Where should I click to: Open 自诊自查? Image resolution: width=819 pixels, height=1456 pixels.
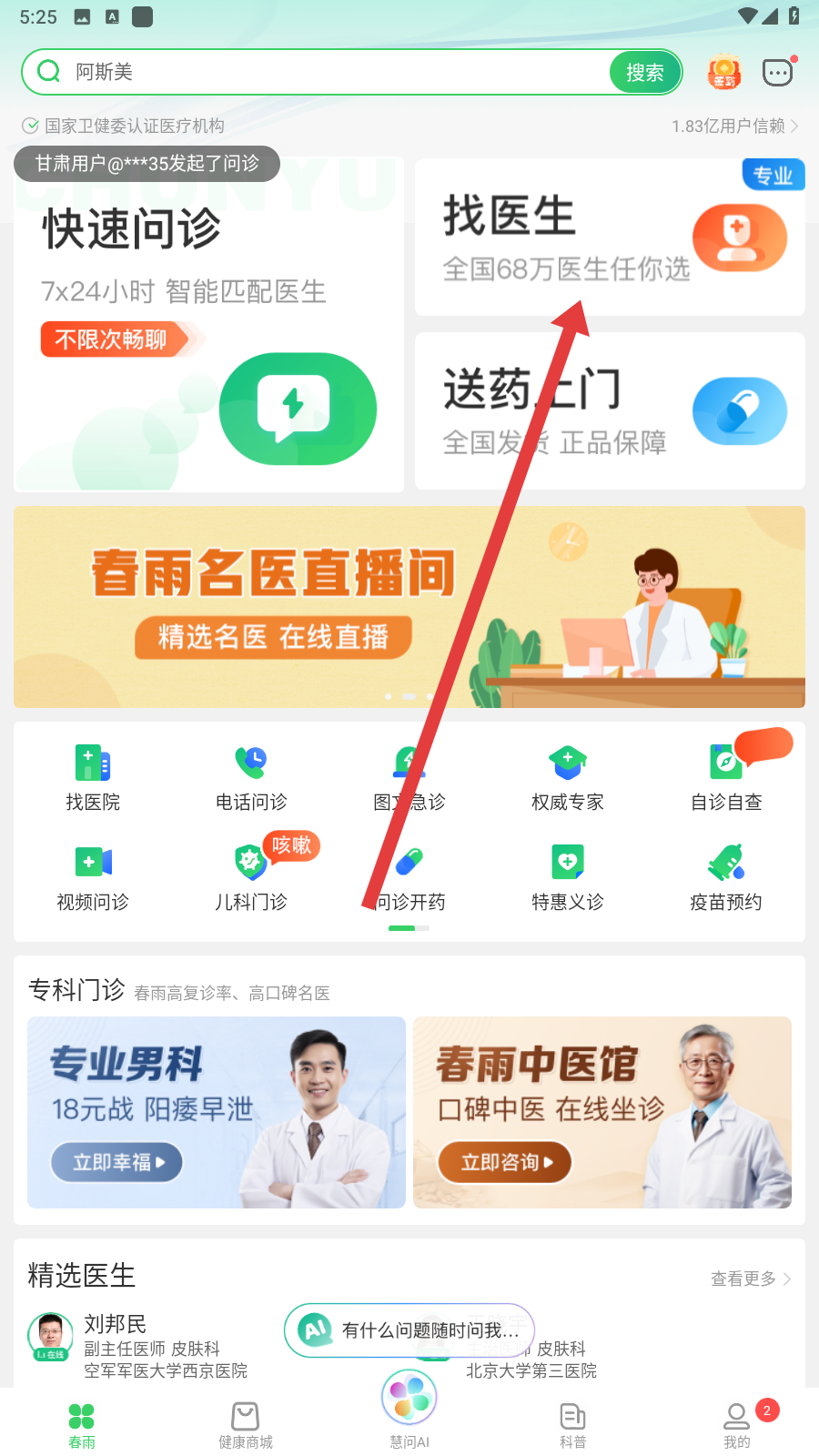(726, 778)
